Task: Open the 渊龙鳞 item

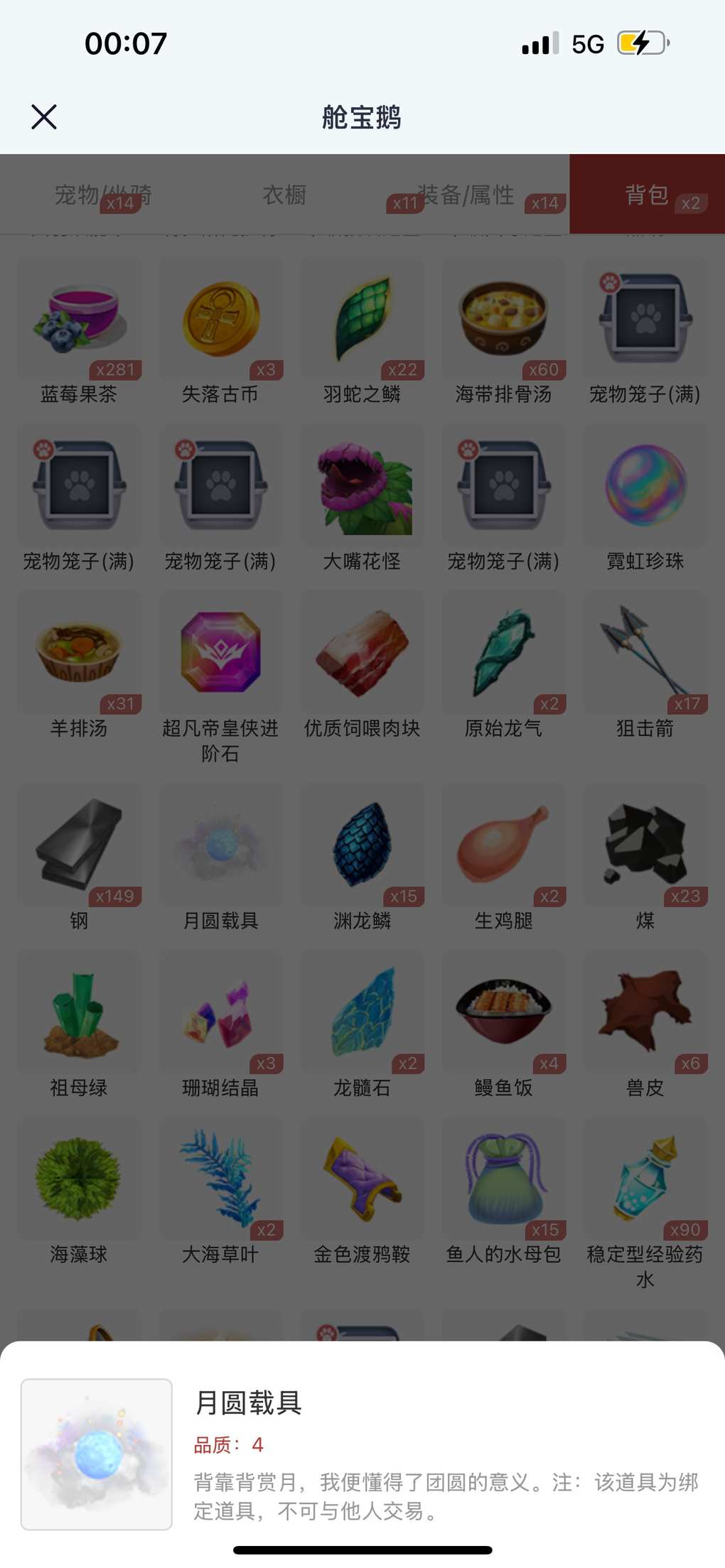Action: tap(362, 846)
